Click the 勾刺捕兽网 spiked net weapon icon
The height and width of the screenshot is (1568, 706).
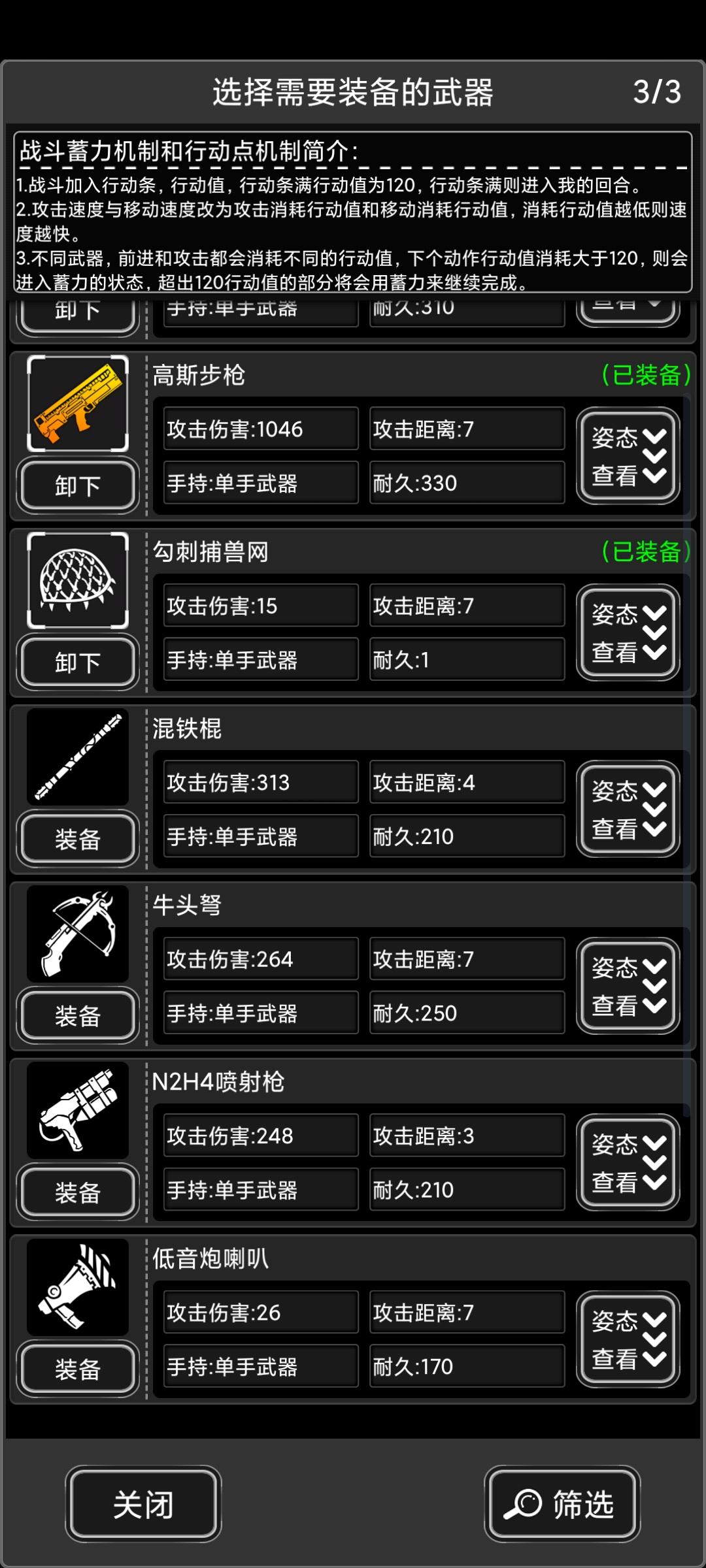click(x=77, y=581)
